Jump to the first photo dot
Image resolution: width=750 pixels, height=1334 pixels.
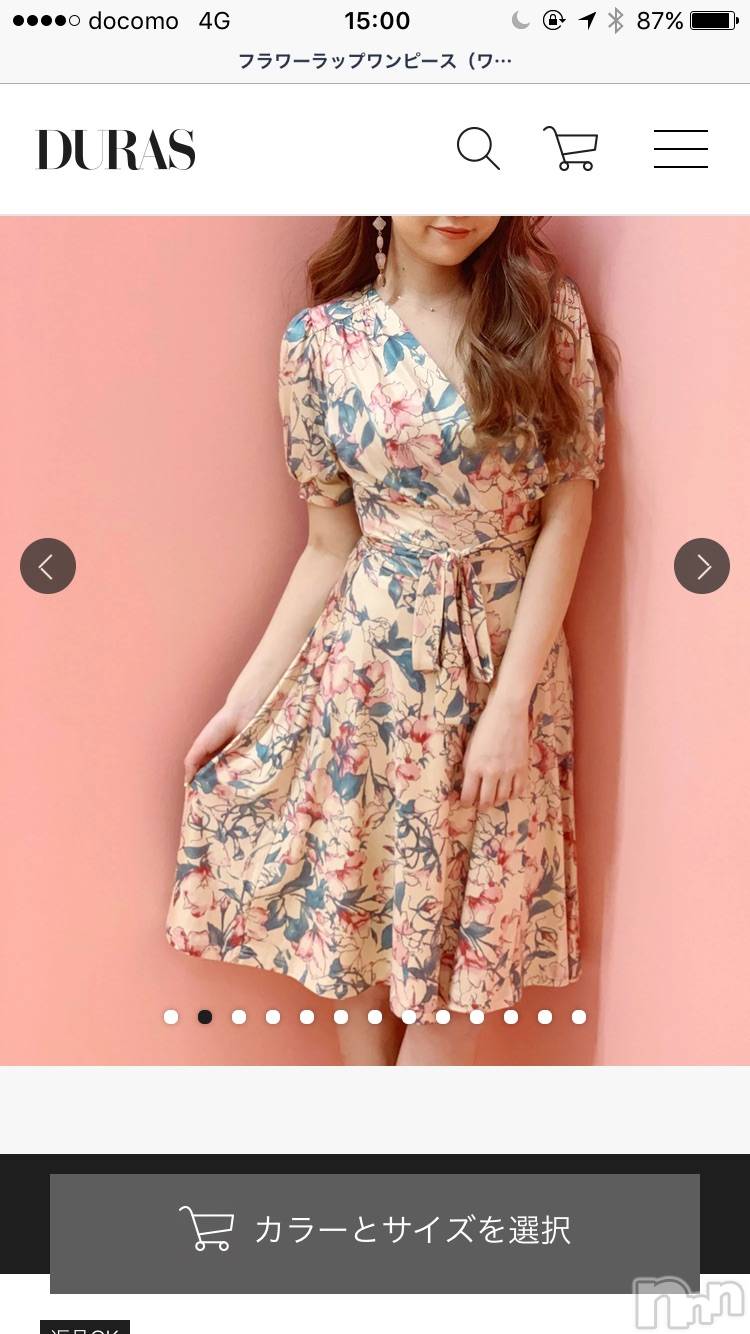pyautogui.click(x=171, y=1017)
